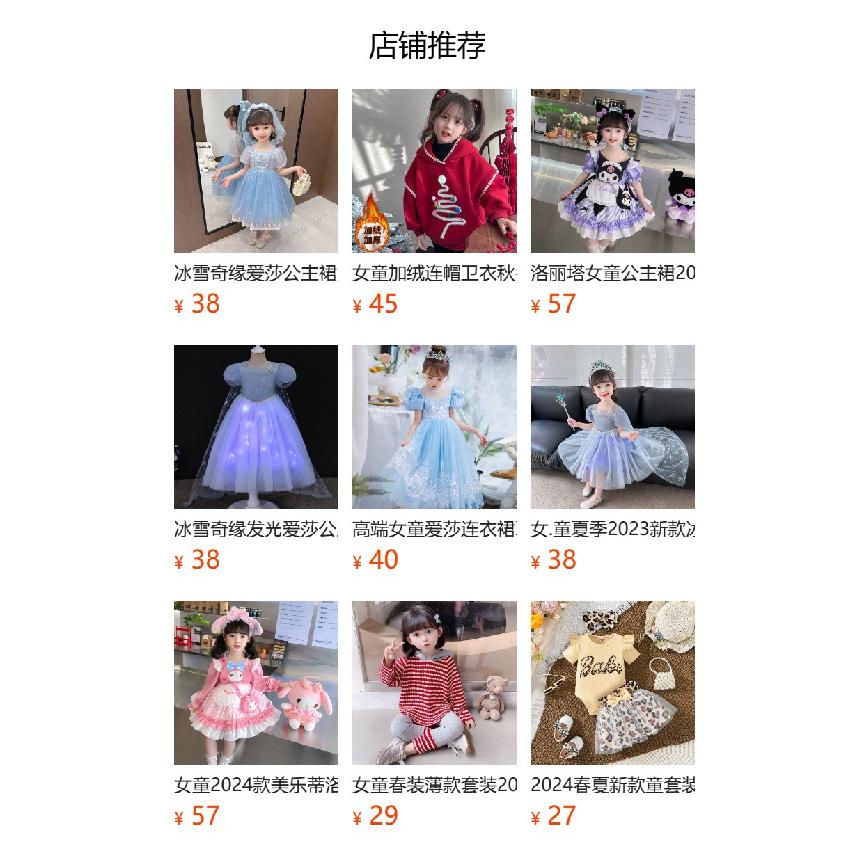The width and height of the screenshot is (857, 857).
Task: Open the 高端女童爱莎连衣裙 product
Action: pyautogui.click(x=434, y=427)
